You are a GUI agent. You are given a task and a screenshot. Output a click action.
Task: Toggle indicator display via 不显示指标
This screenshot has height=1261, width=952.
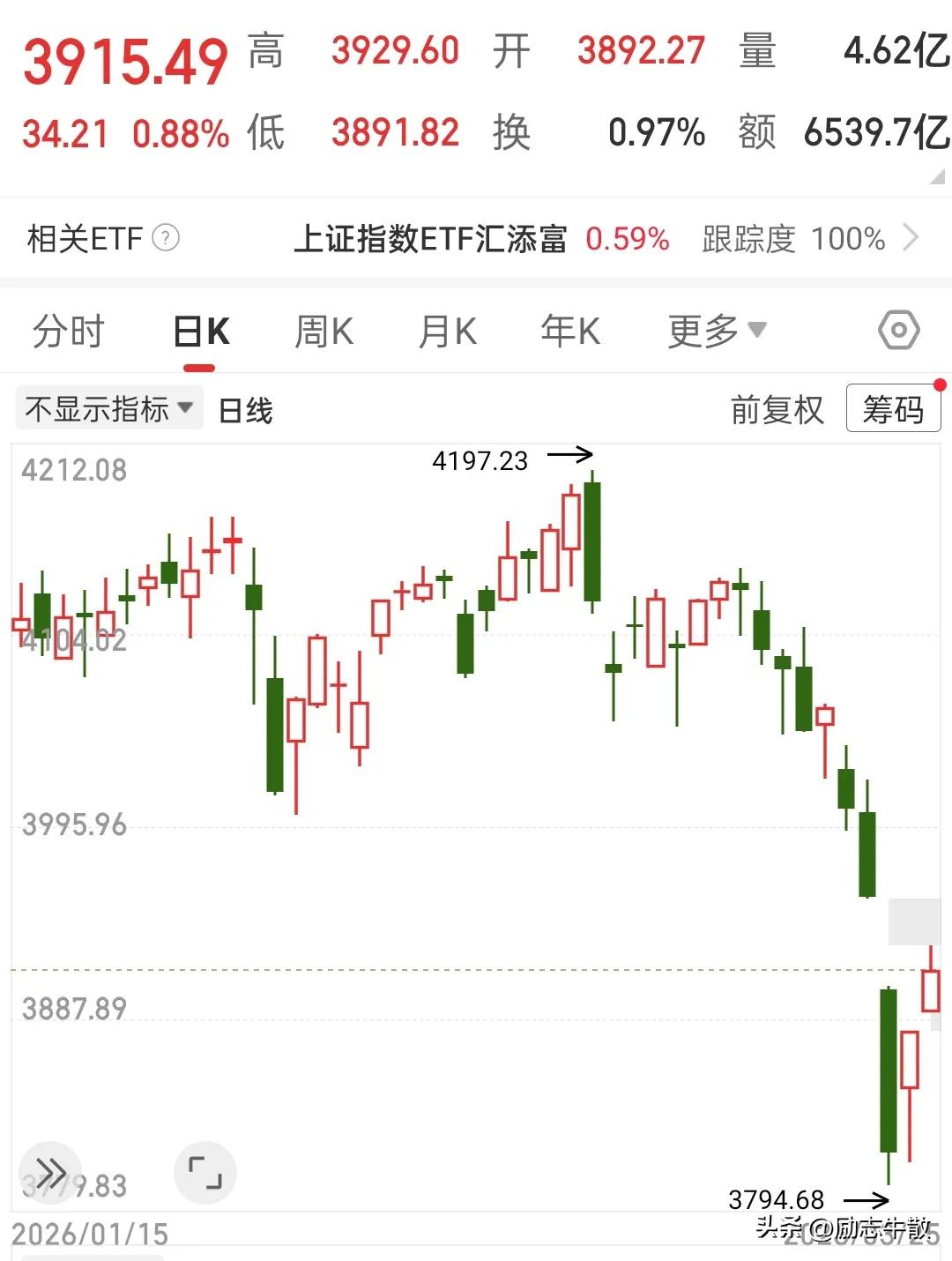click(x=97, y=409)
